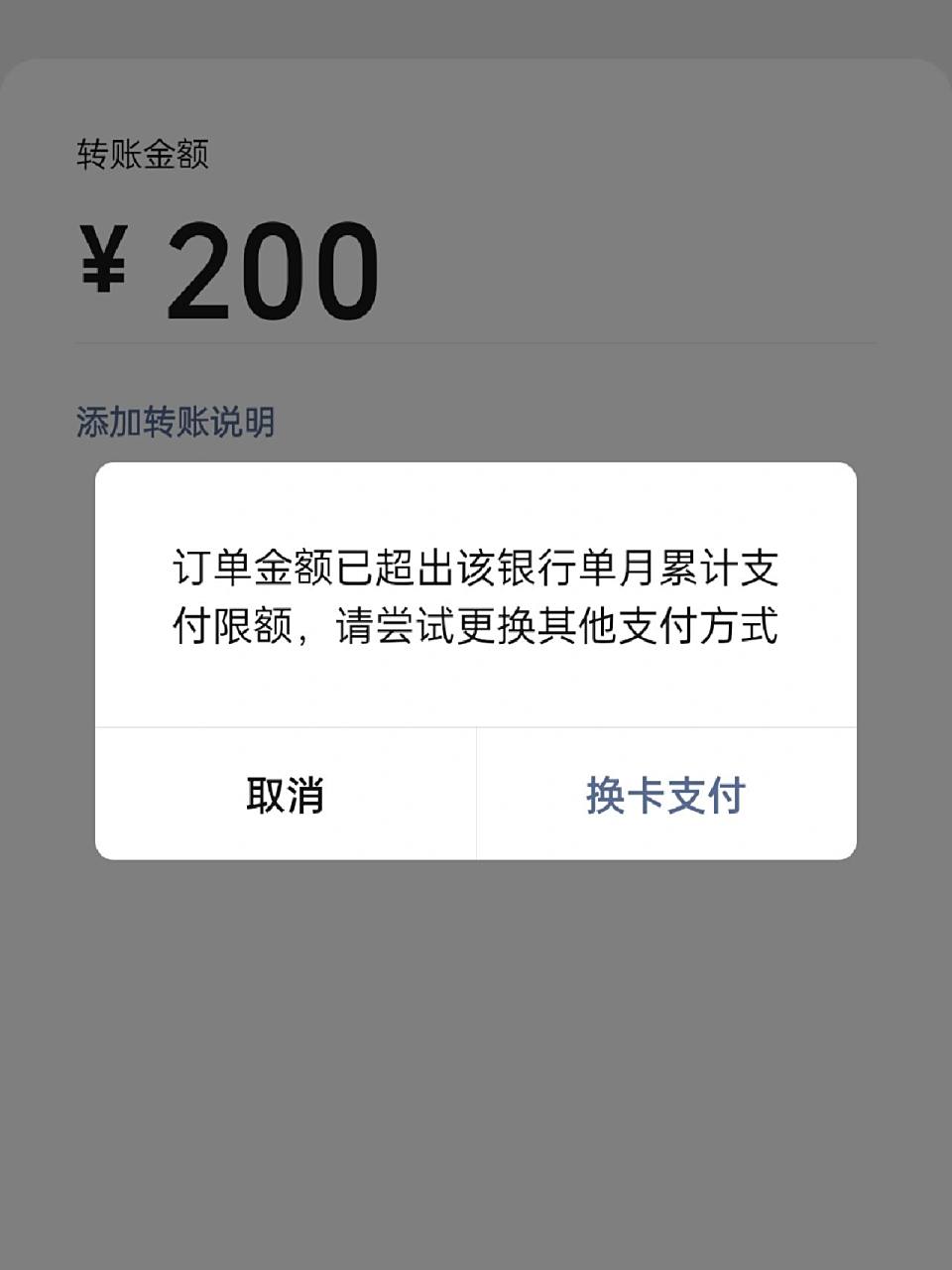This screenshot has width=952, height=1270.
Task: Select the ¥200 transfer amount field
Action: click(273, 268)
